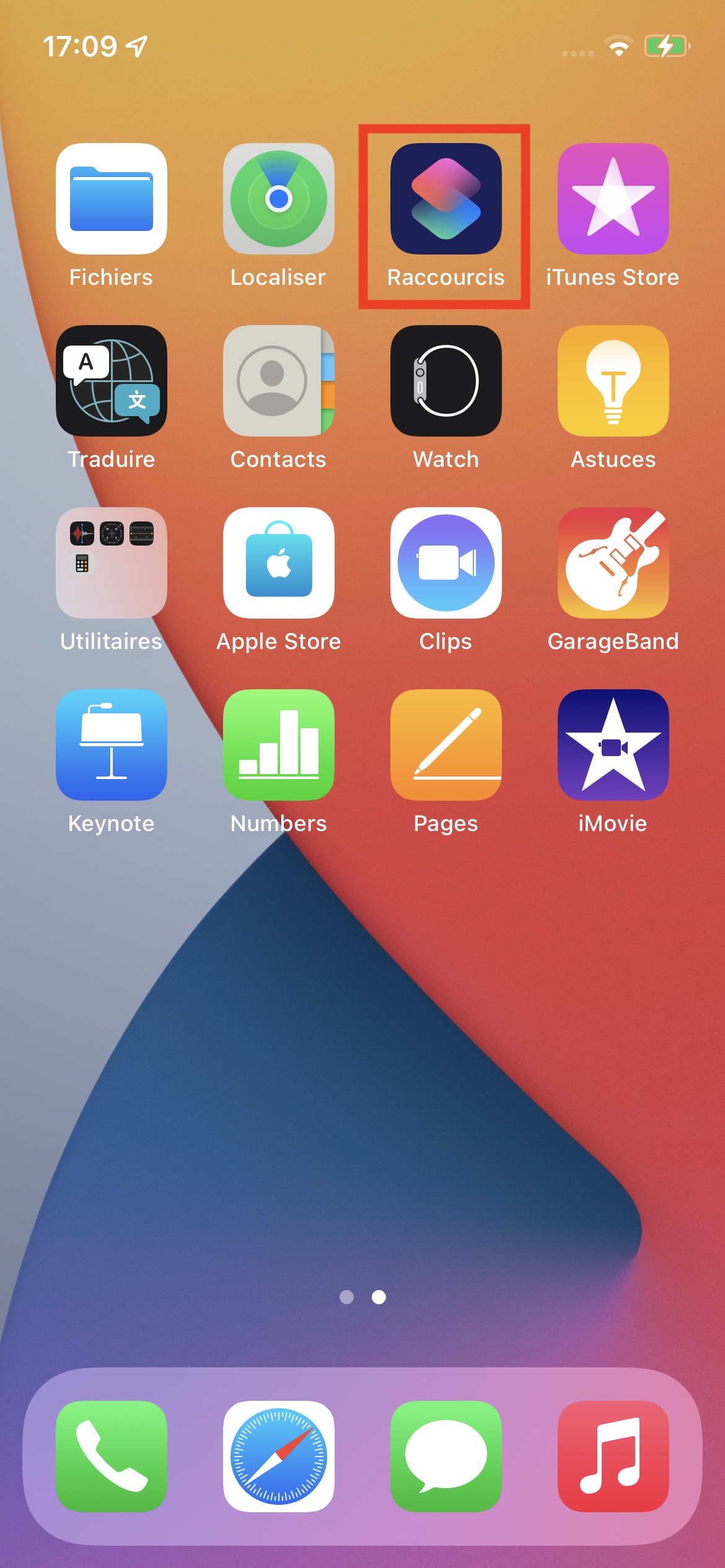Open Messages from the dock
725x1568 pixels.
point(446,1456)
